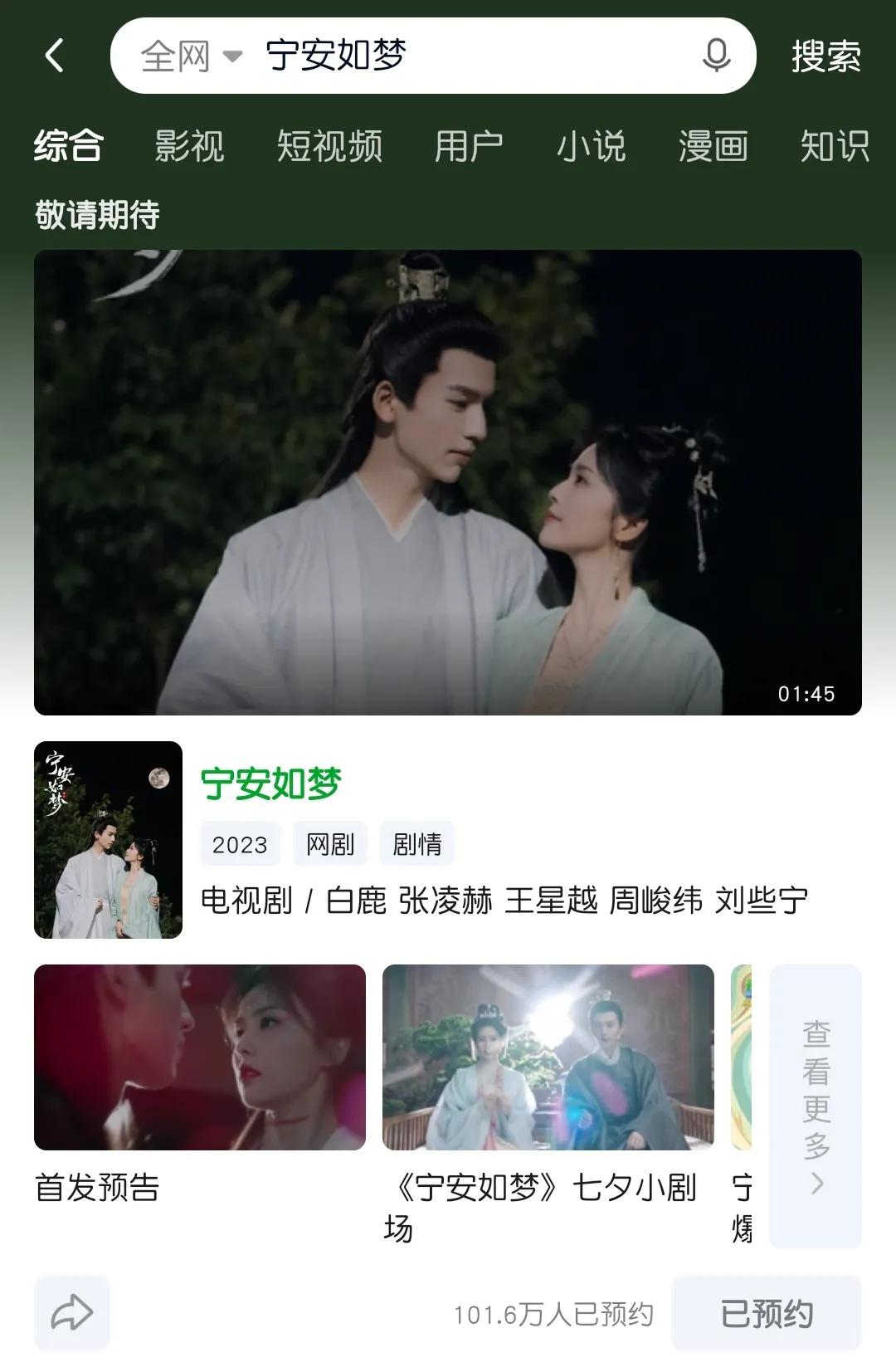Start voice search with the microphone
The height and width of the screenshot is (1372, 896).
(x=716, y=56)
